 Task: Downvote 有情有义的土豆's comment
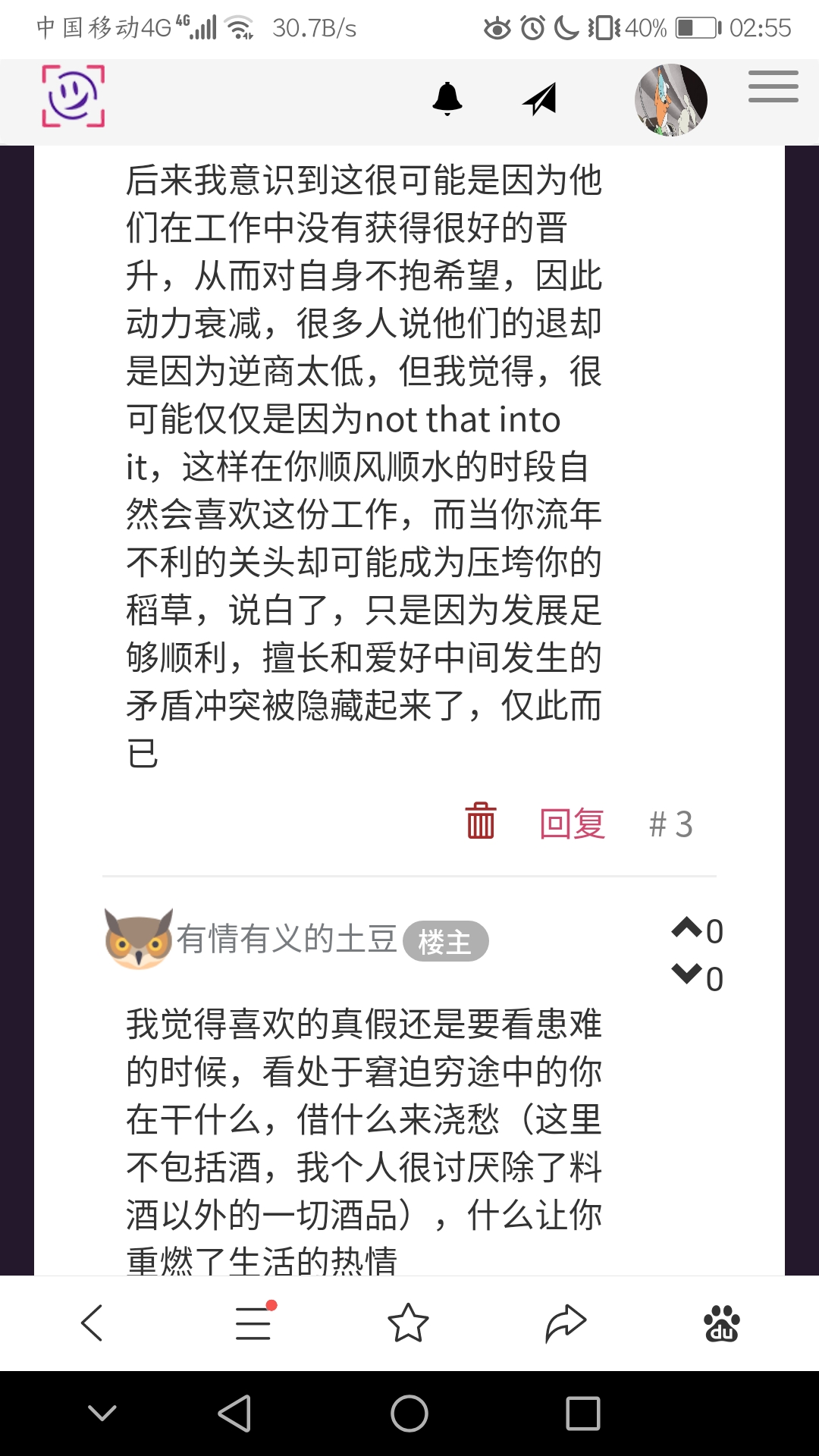coord(687,974)
